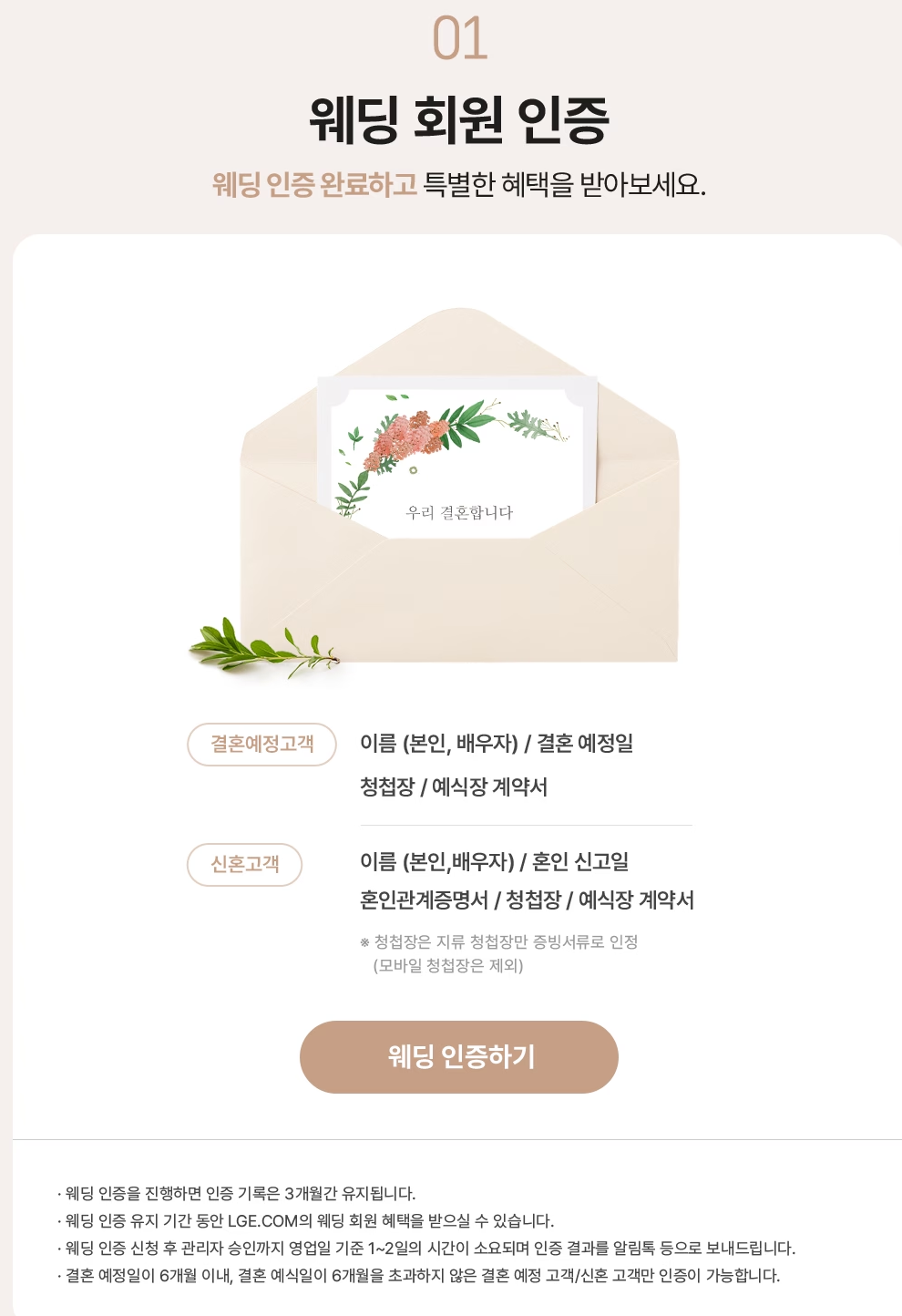Click the 웨딩 인증하기 button
Image resolution: width=902 pixels, height=1316 pixels.
[x=461, y=1059]
